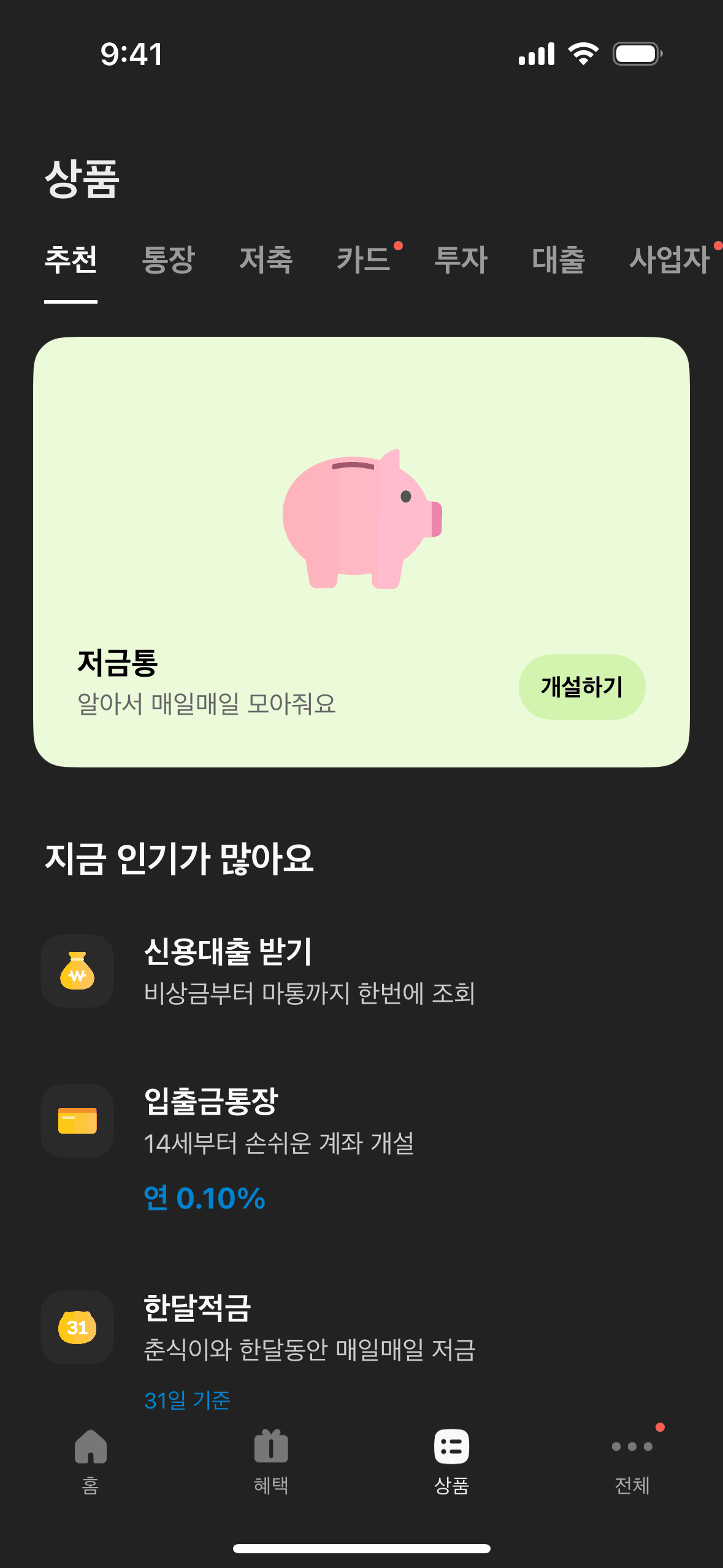The image size is (723, 1568).
Task: Tap the 개설하기 button for 저금통
Action: 581,686
